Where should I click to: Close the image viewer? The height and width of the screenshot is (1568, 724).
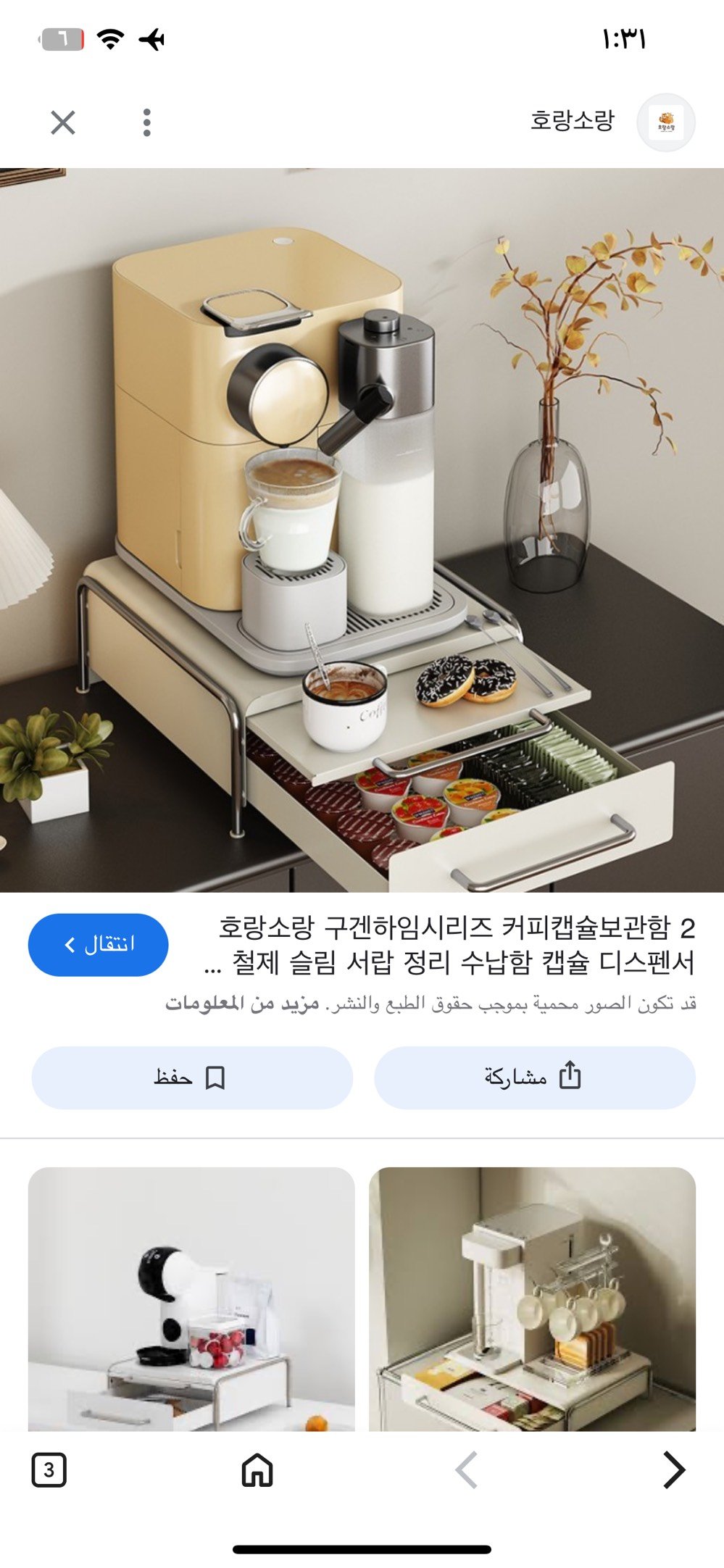tap(63, 122)
